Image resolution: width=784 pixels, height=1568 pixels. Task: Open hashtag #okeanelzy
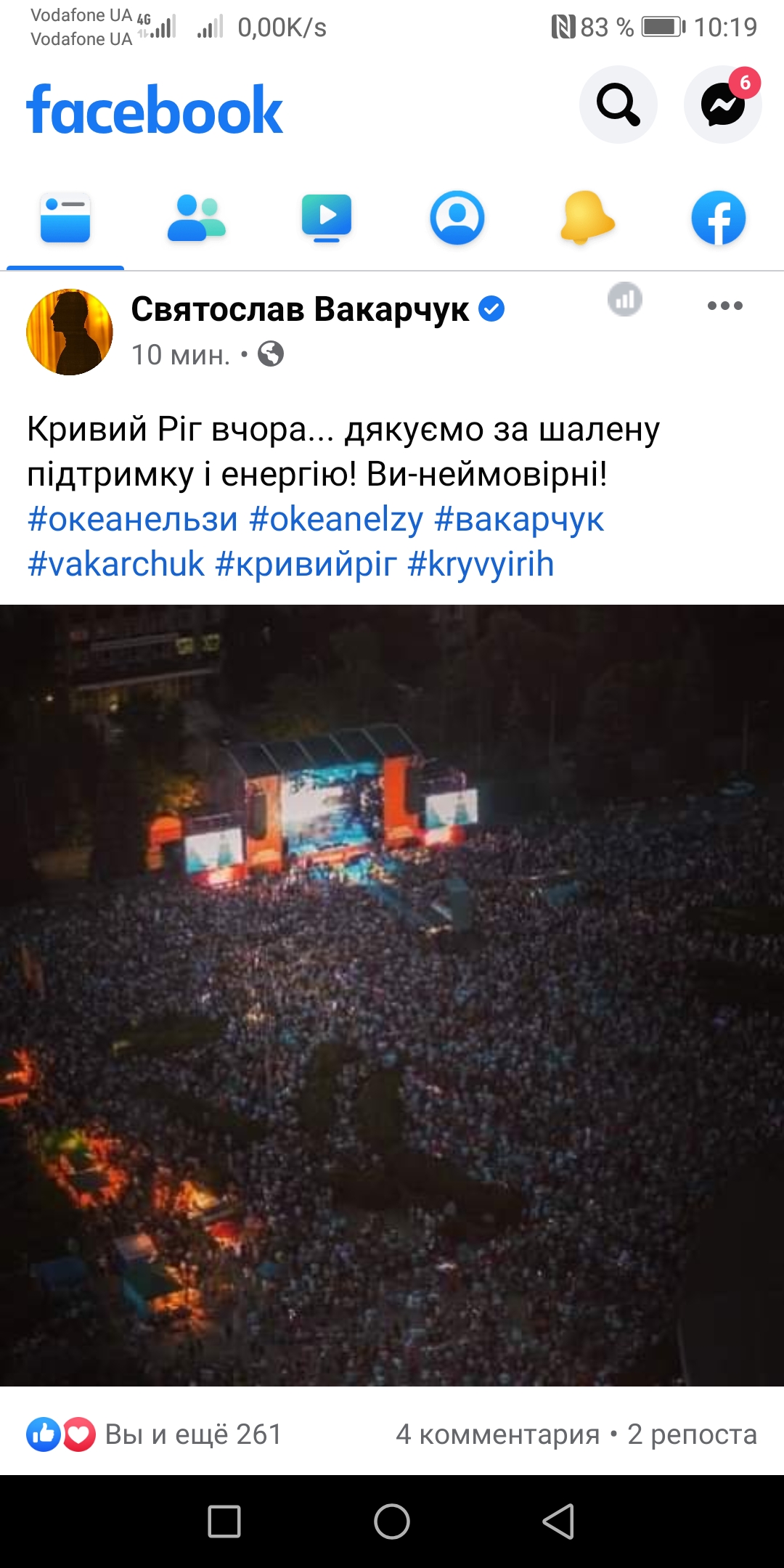336,520
